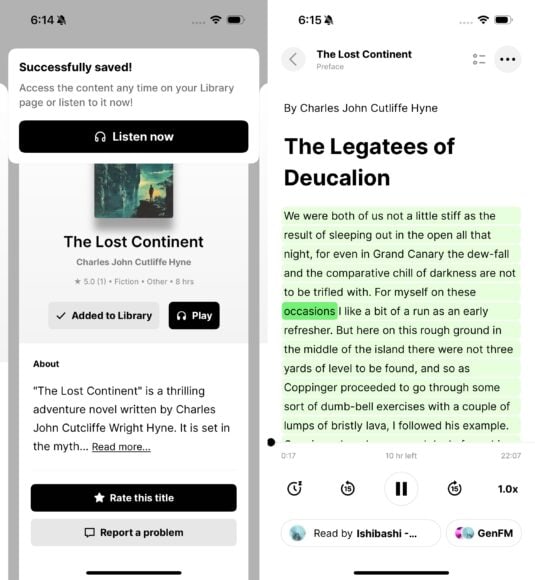
Task: Pause the audiobook
Action: (401, 489)
